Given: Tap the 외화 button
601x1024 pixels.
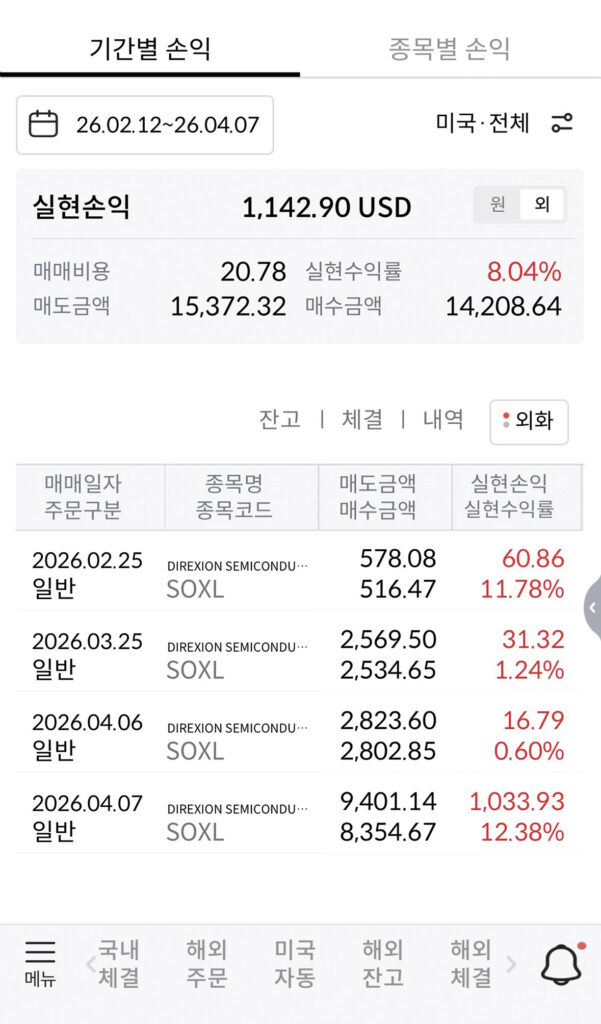Looking at the screenshot, I should pos(528,421).
